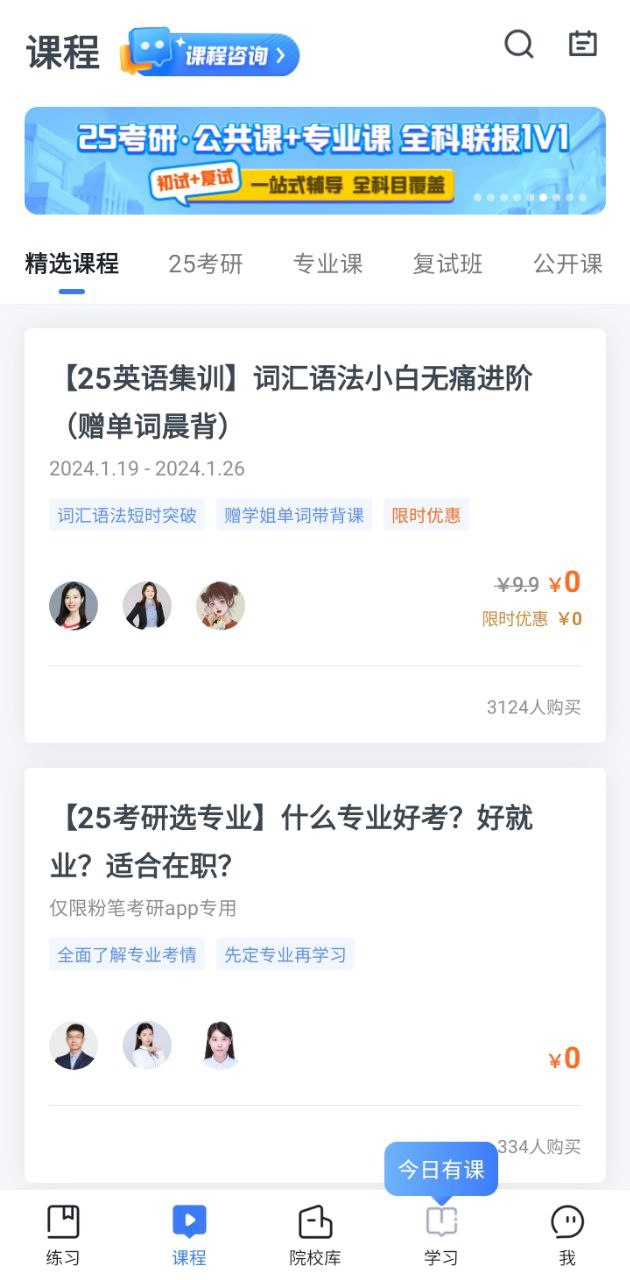This screenshot has height=1280, width=630.
Task: Open the 25考研 全科联报1V1 banner
Action: click(x=315, y=161)
